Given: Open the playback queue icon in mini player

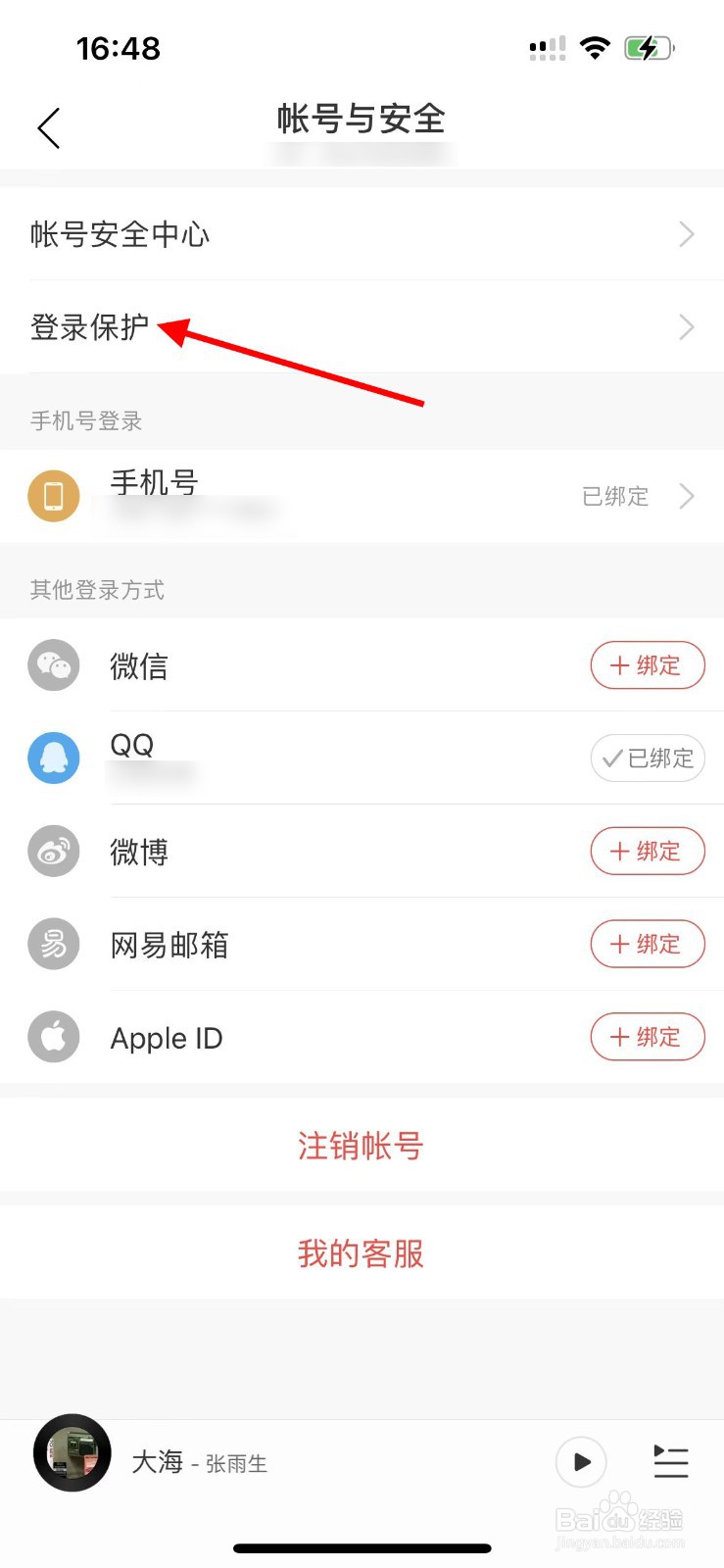Looking at the screenshot, I should (670, 1461).
